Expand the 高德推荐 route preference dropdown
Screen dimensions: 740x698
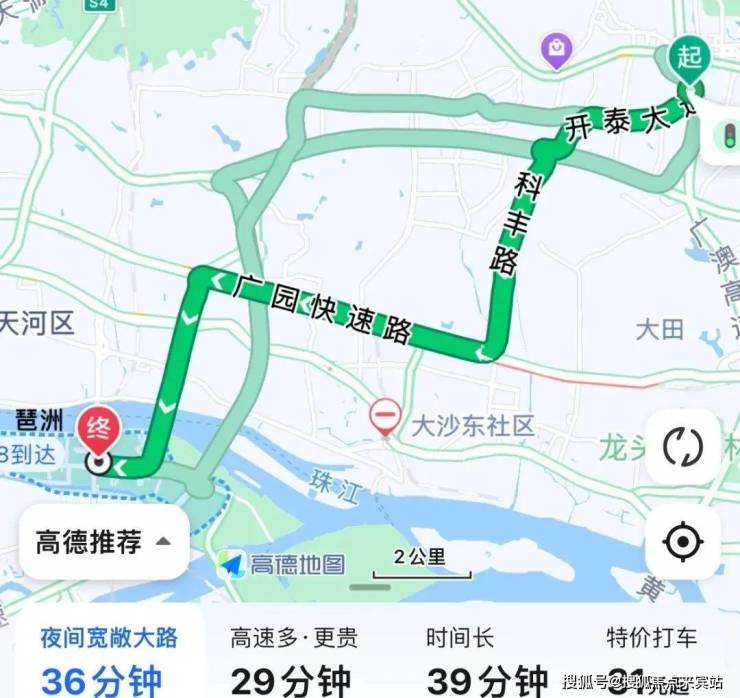tap(104, 542)
